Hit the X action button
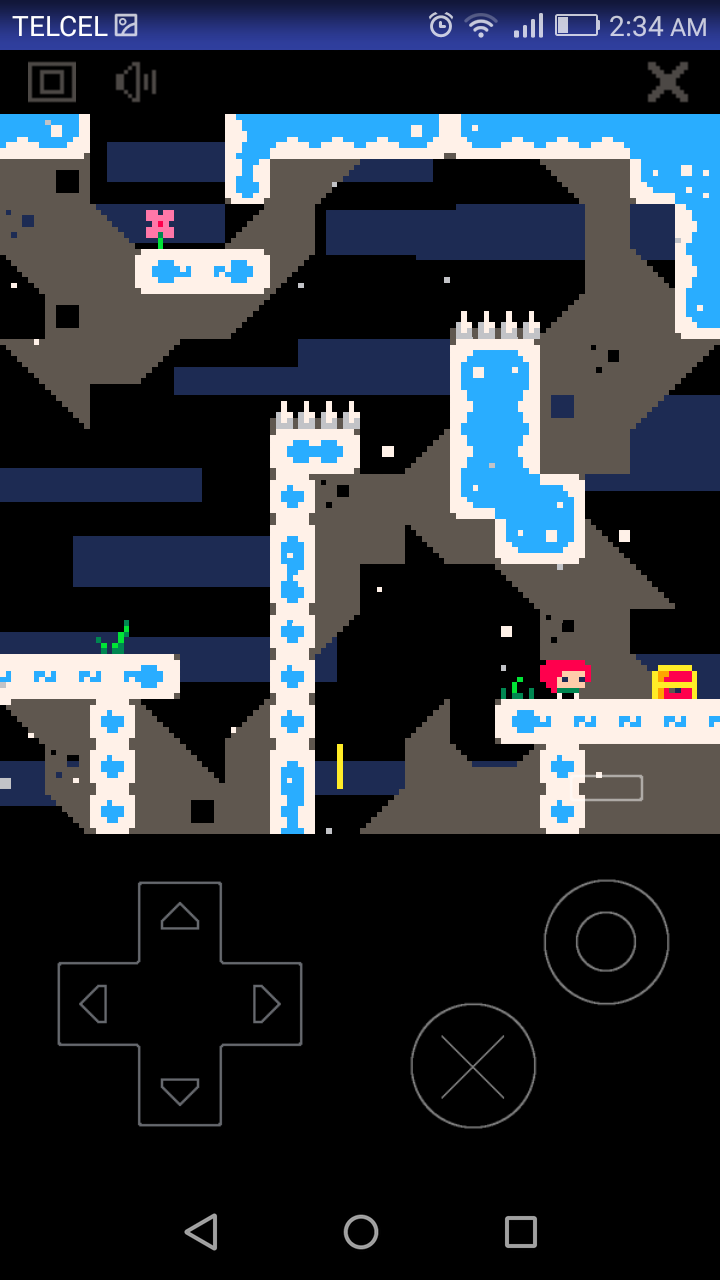720x1280 pixels. click(473, 1066)
